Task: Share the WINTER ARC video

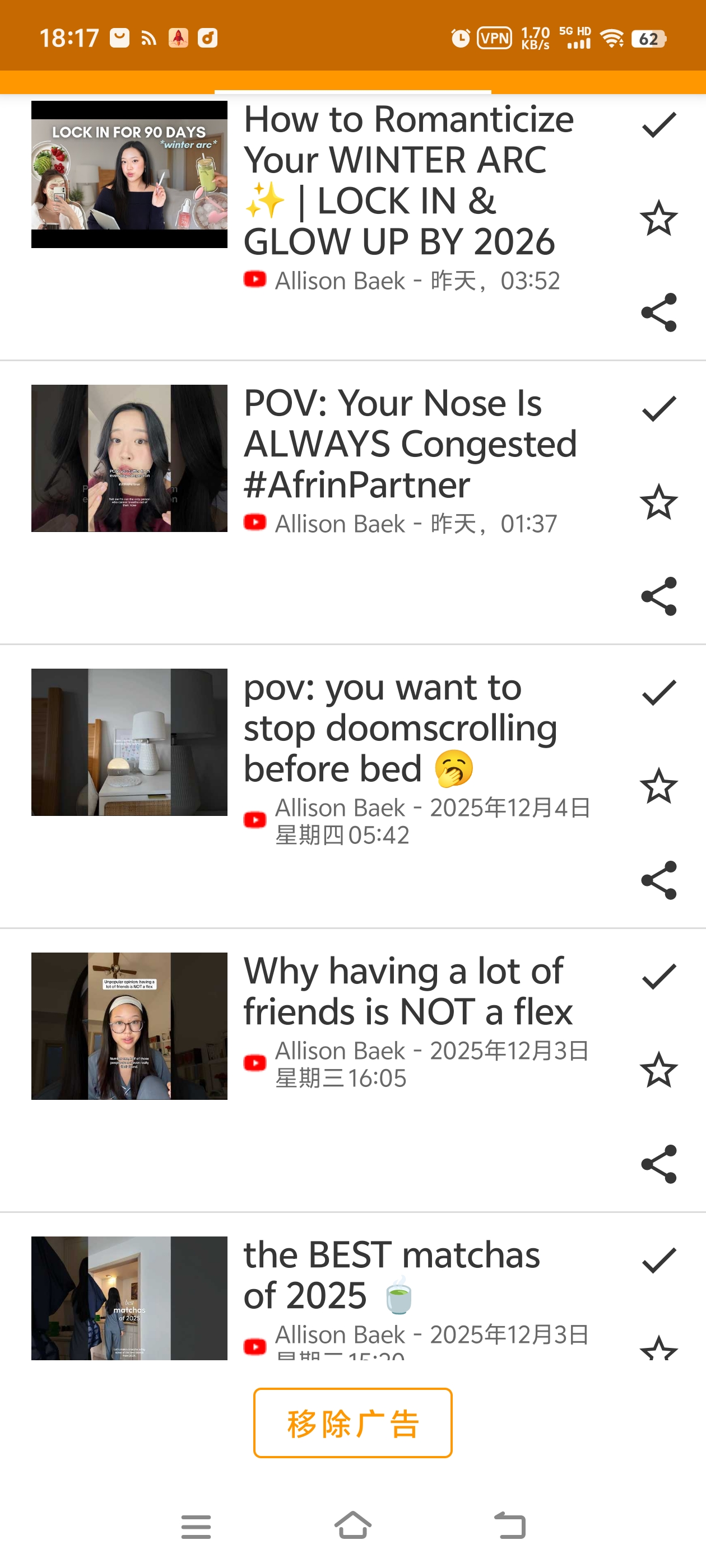Action: 658,312
